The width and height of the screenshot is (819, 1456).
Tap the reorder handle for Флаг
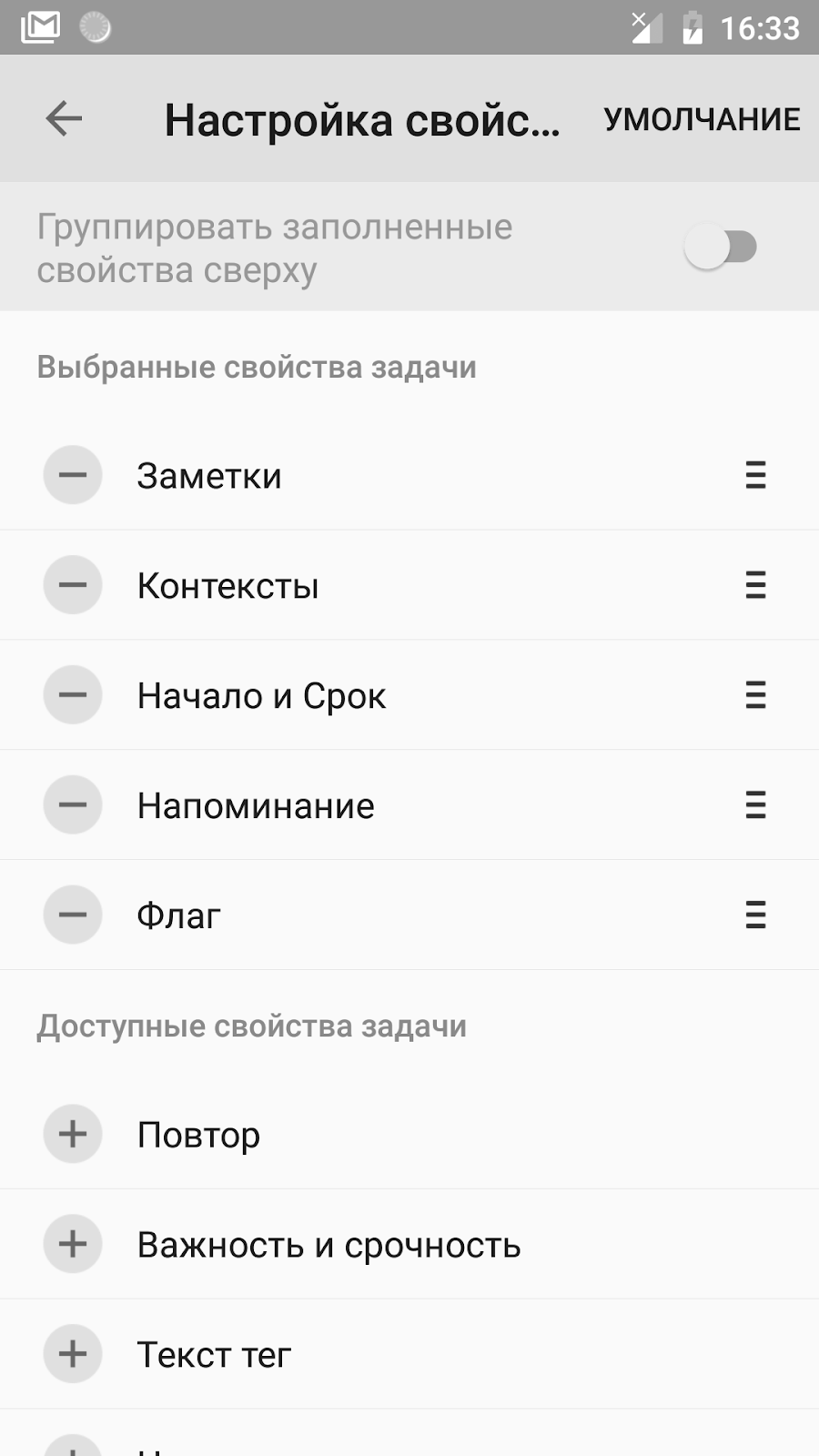(755, 915)
